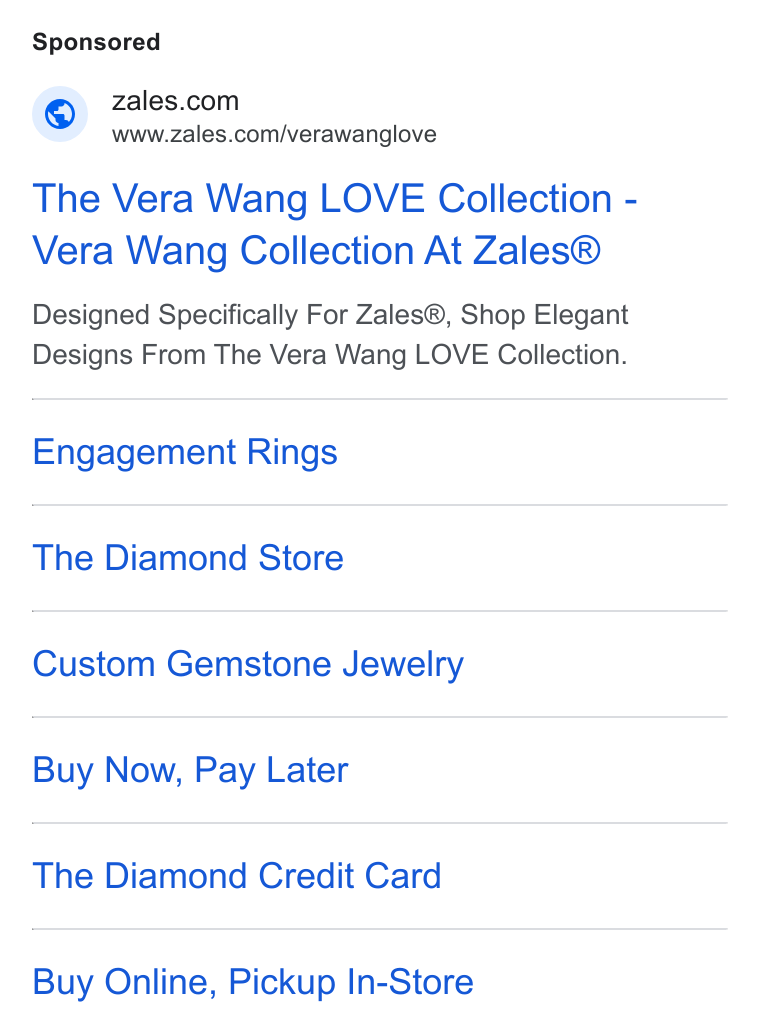Visit The Diamond Store link

tap(188, 558)
